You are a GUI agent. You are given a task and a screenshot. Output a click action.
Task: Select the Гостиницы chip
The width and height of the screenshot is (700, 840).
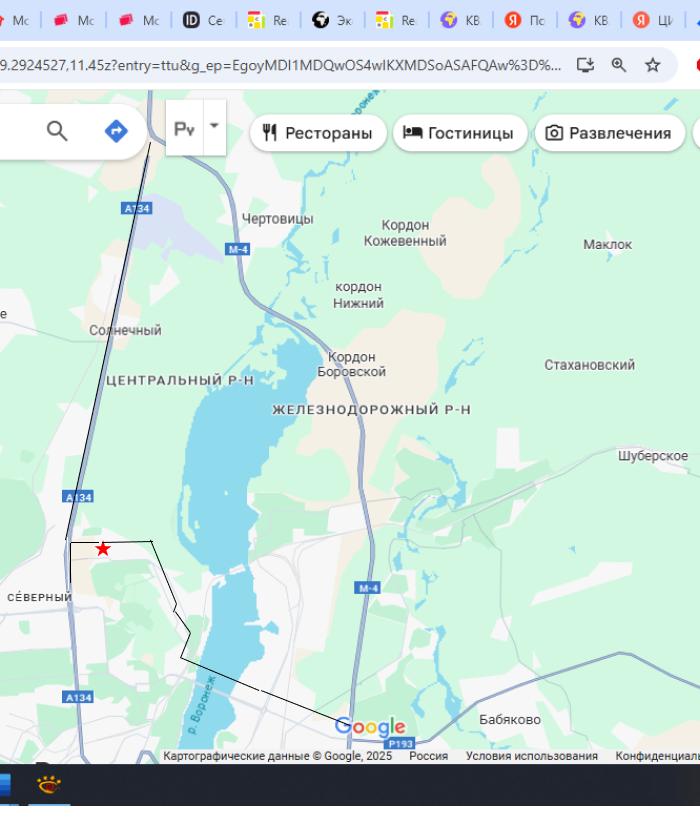pos(460,133)
